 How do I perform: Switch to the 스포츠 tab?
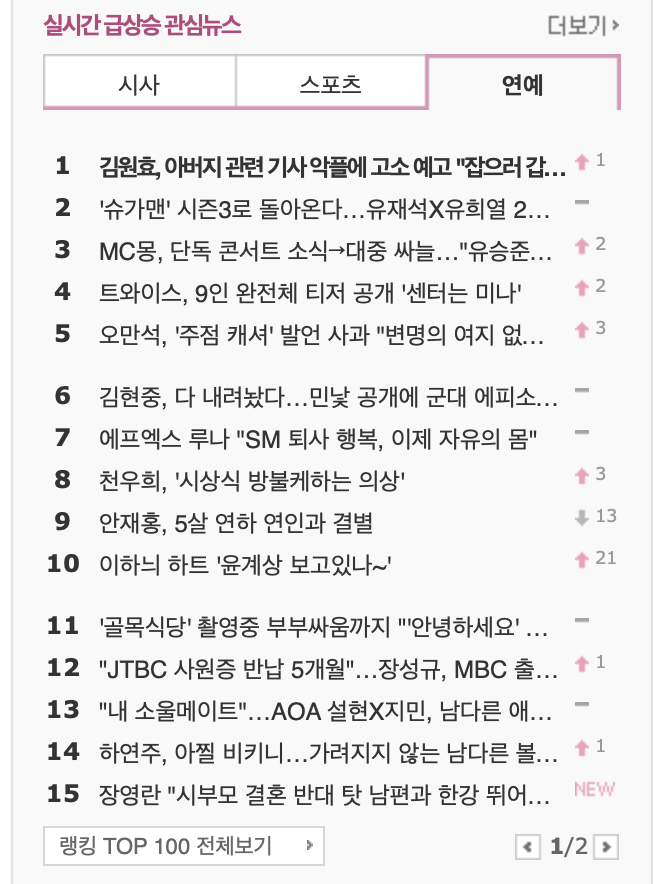[330, 84]
